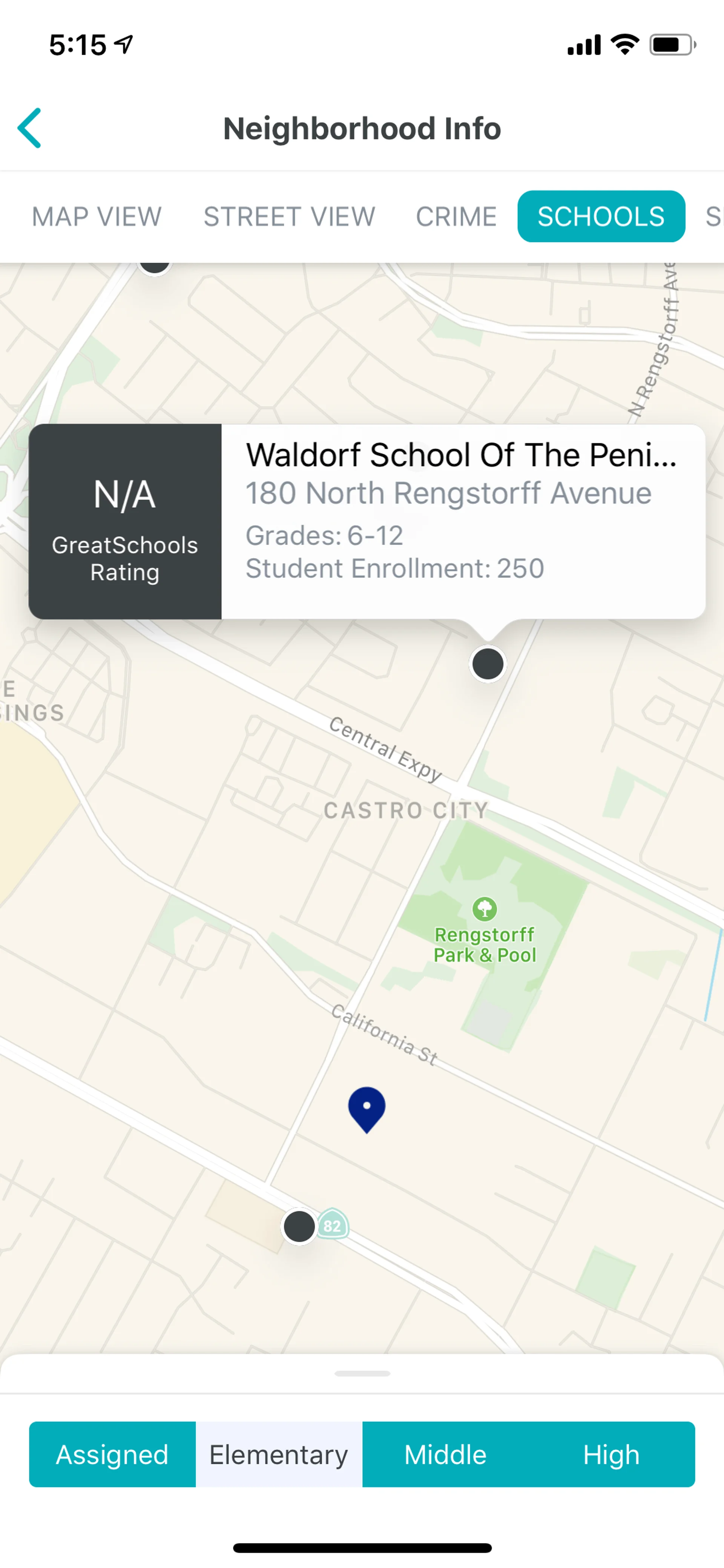Switch to the Map View tab
The image size is (724, 1568).
coord(97,217)
